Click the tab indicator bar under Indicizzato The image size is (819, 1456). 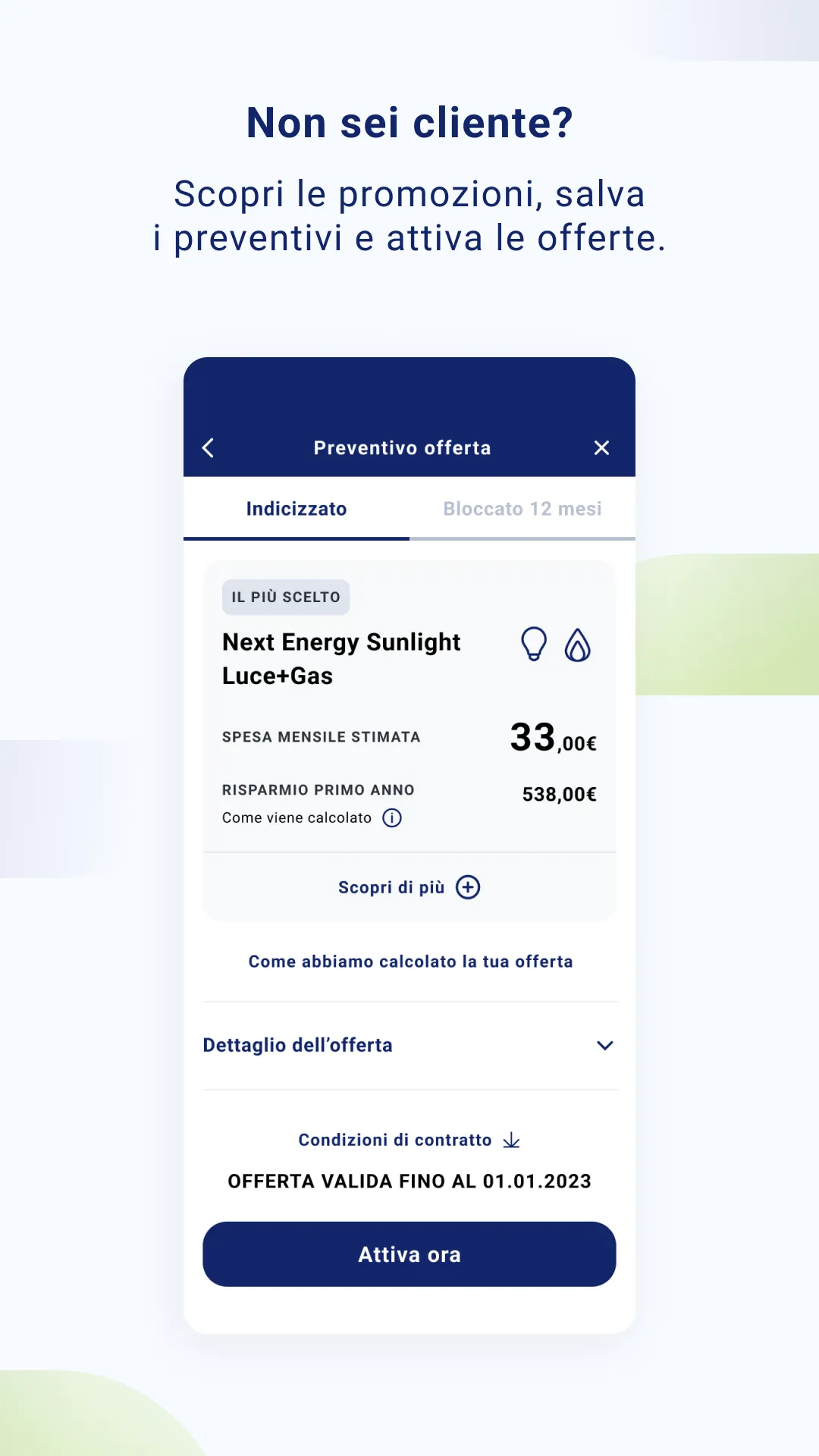(x=296, y=537)
